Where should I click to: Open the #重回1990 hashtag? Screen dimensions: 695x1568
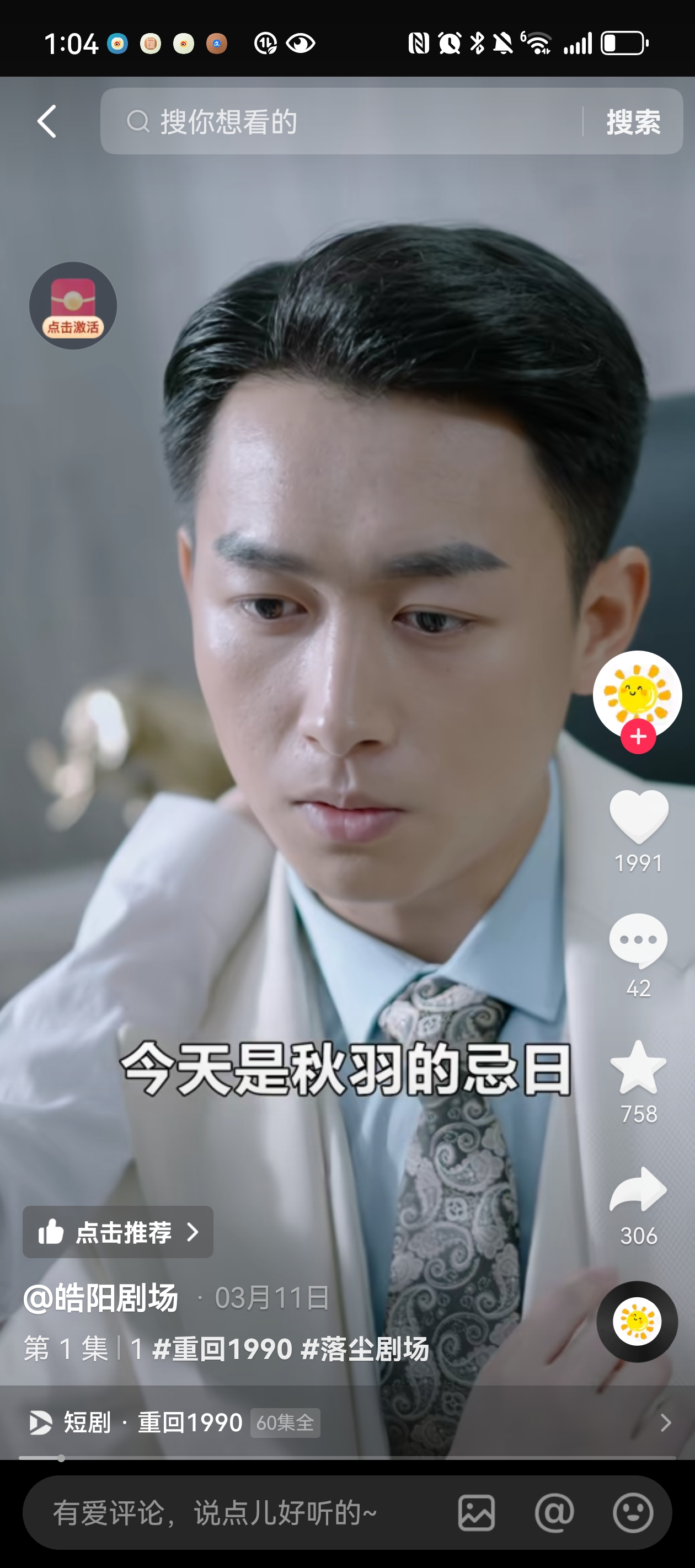[222, 1350]
